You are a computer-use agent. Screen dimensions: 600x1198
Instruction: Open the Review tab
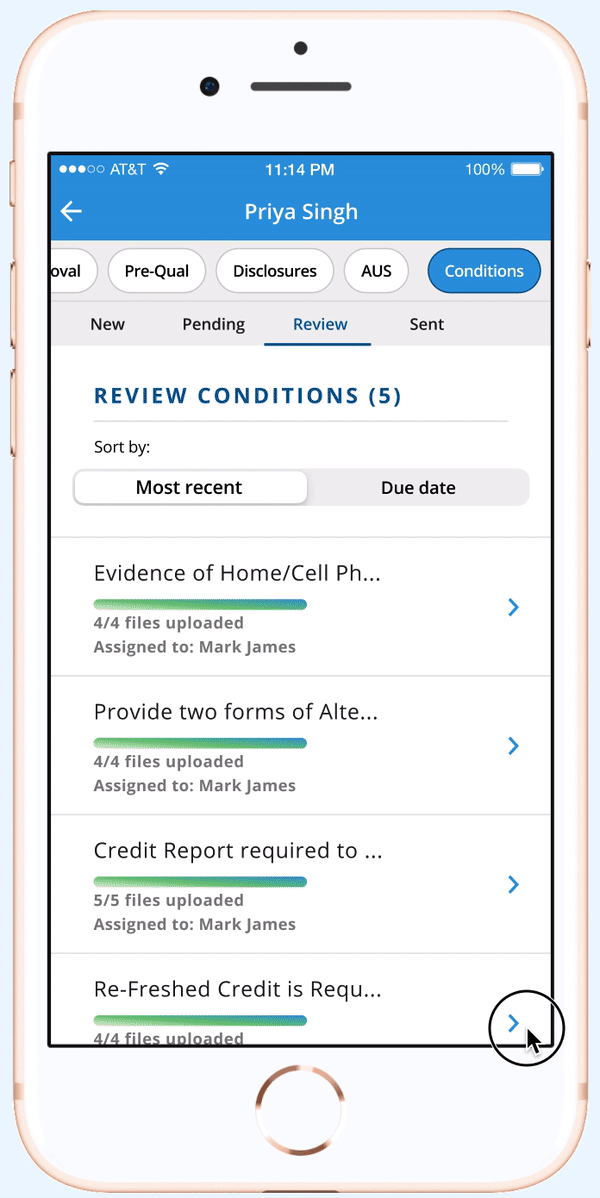point(320,324)
